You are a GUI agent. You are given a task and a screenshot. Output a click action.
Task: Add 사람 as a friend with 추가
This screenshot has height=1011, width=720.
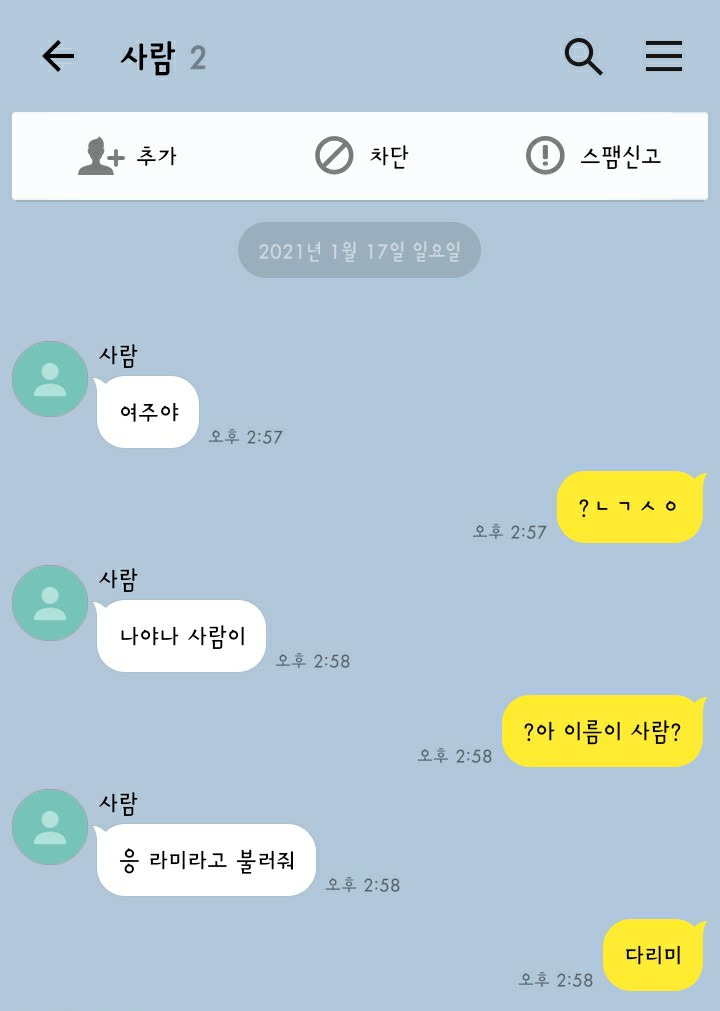pyautogui.click(x=127, y=156)
